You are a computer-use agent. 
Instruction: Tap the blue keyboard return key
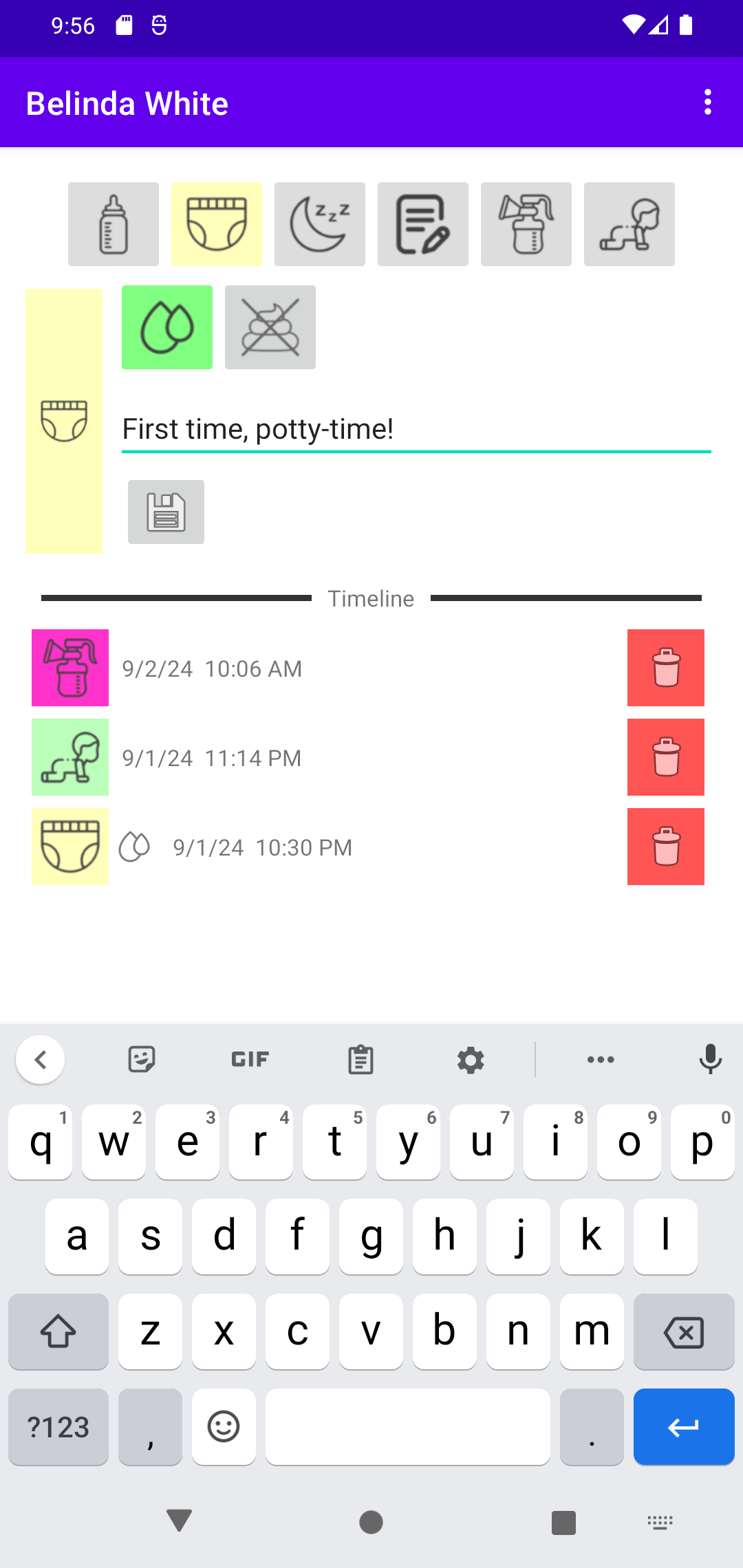pos(684,1427)
